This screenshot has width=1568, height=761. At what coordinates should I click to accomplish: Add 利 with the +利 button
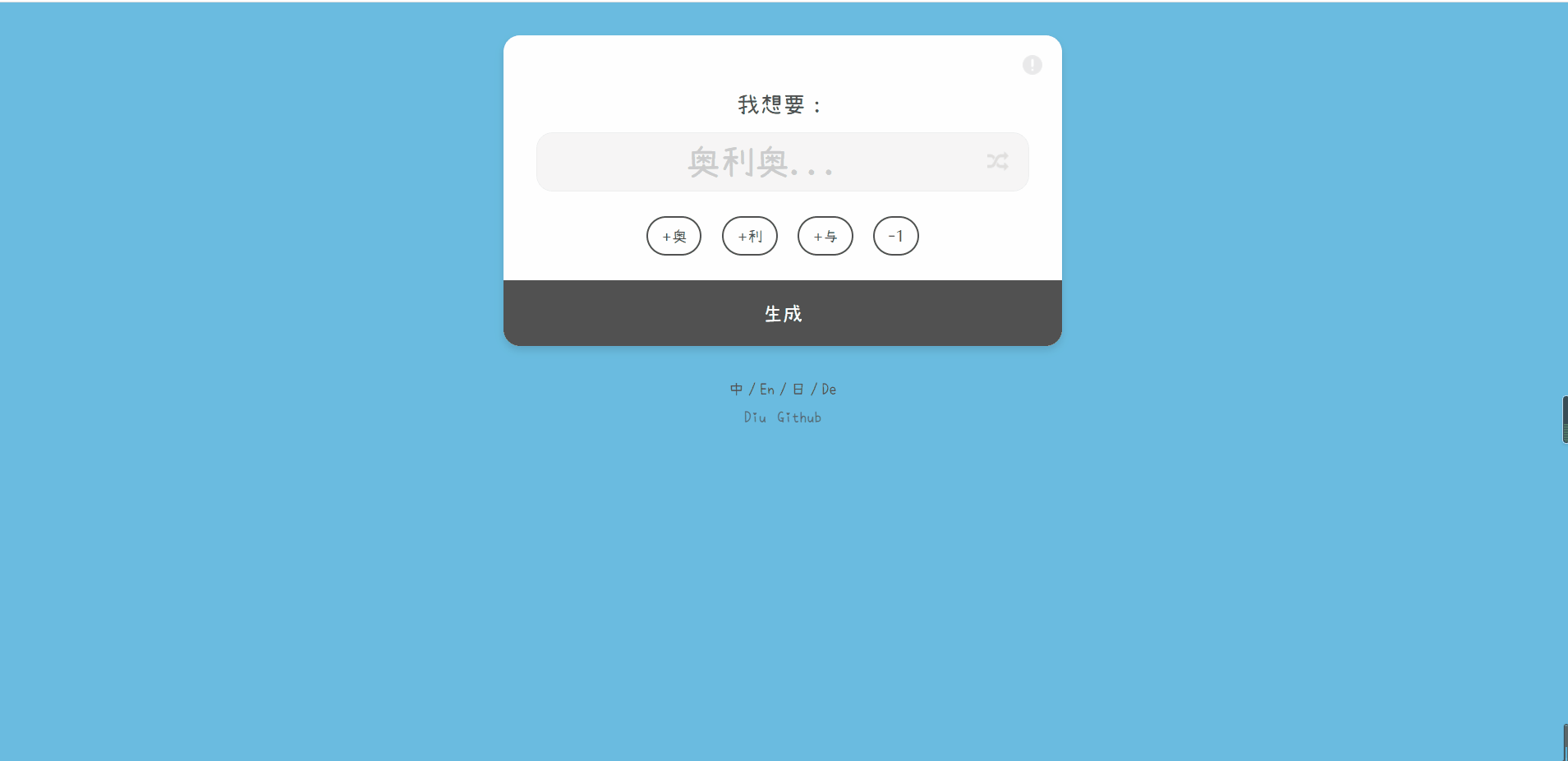(x=749, y=237)
